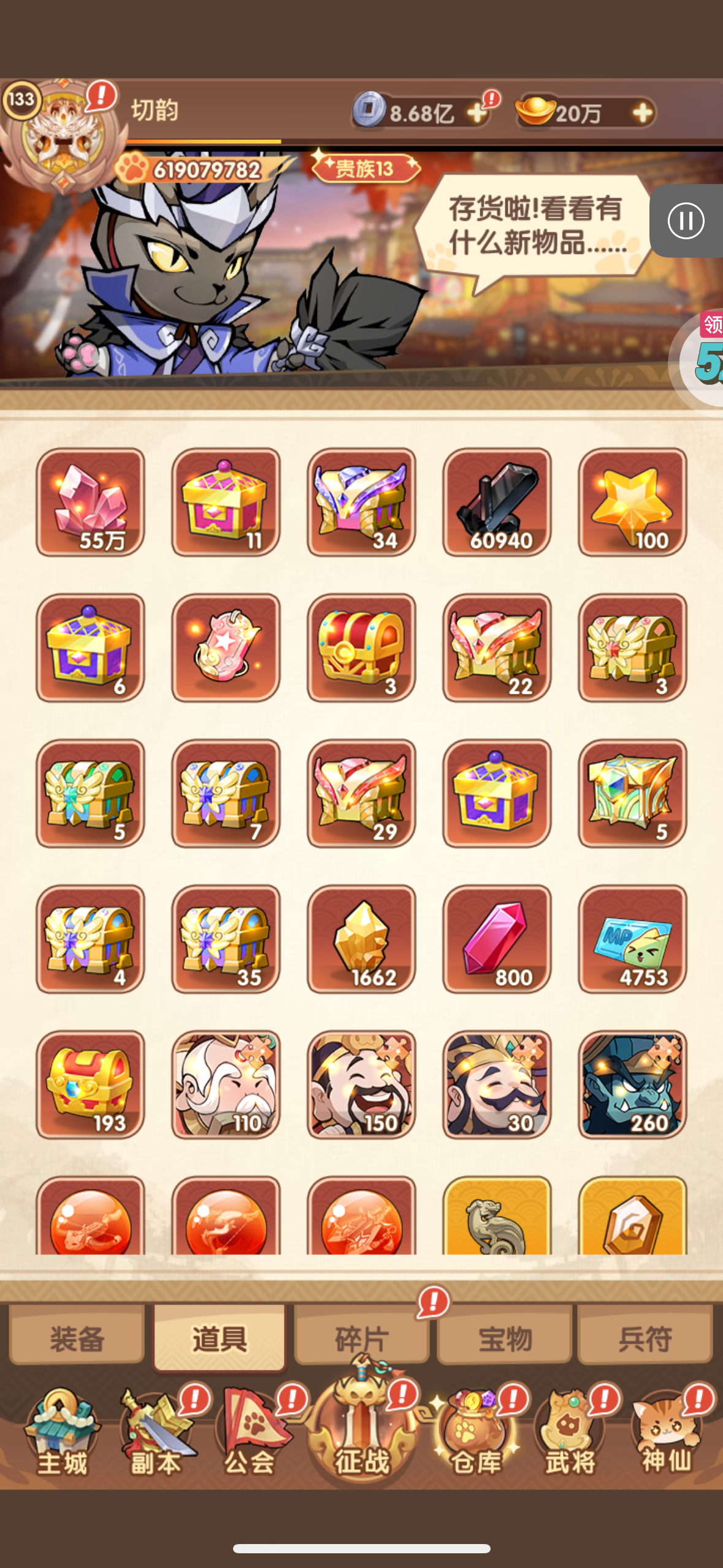Open the 武将 generals section
The width and height of the screenshot is (723, 1568).
(x=570, y=1433)
